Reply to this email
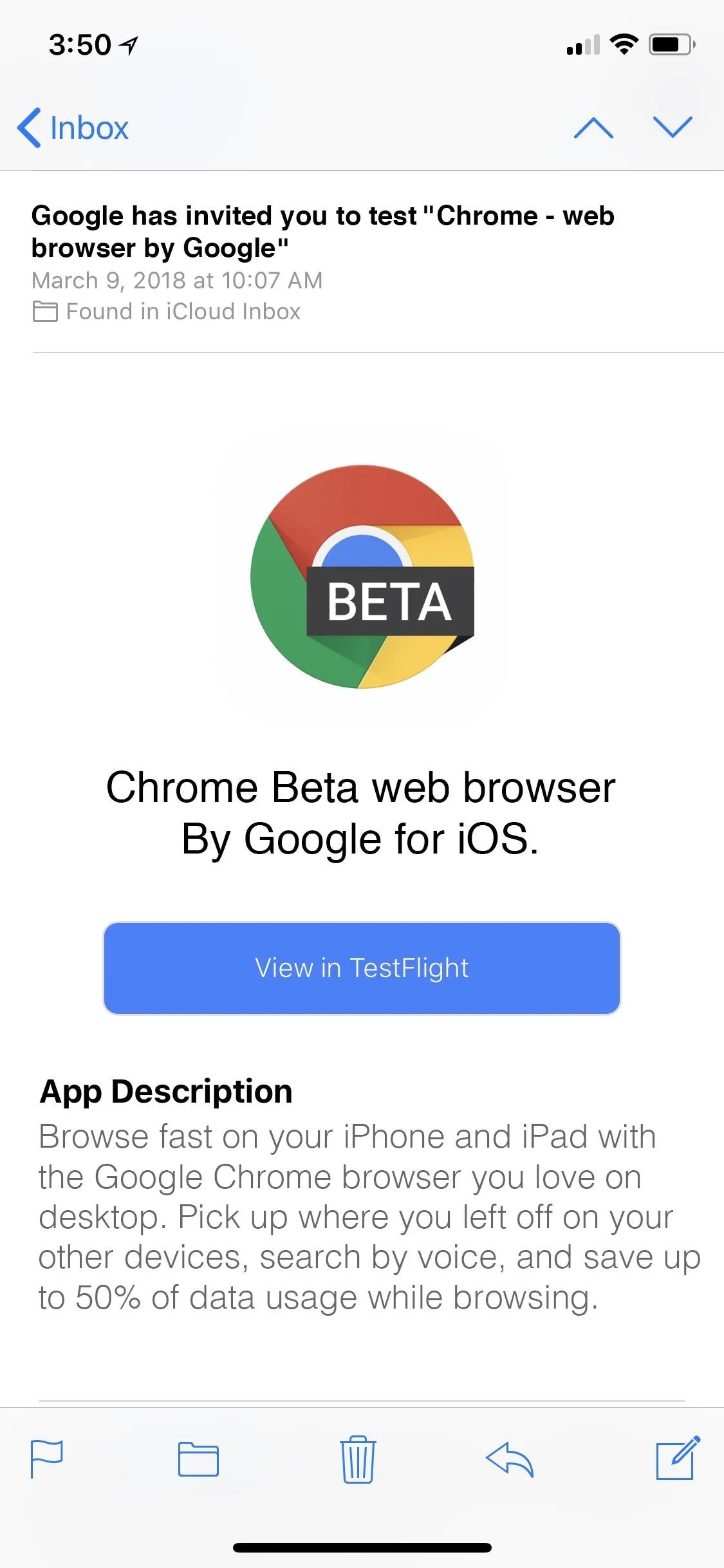 pyautogui.click(x=510, y=1459)
